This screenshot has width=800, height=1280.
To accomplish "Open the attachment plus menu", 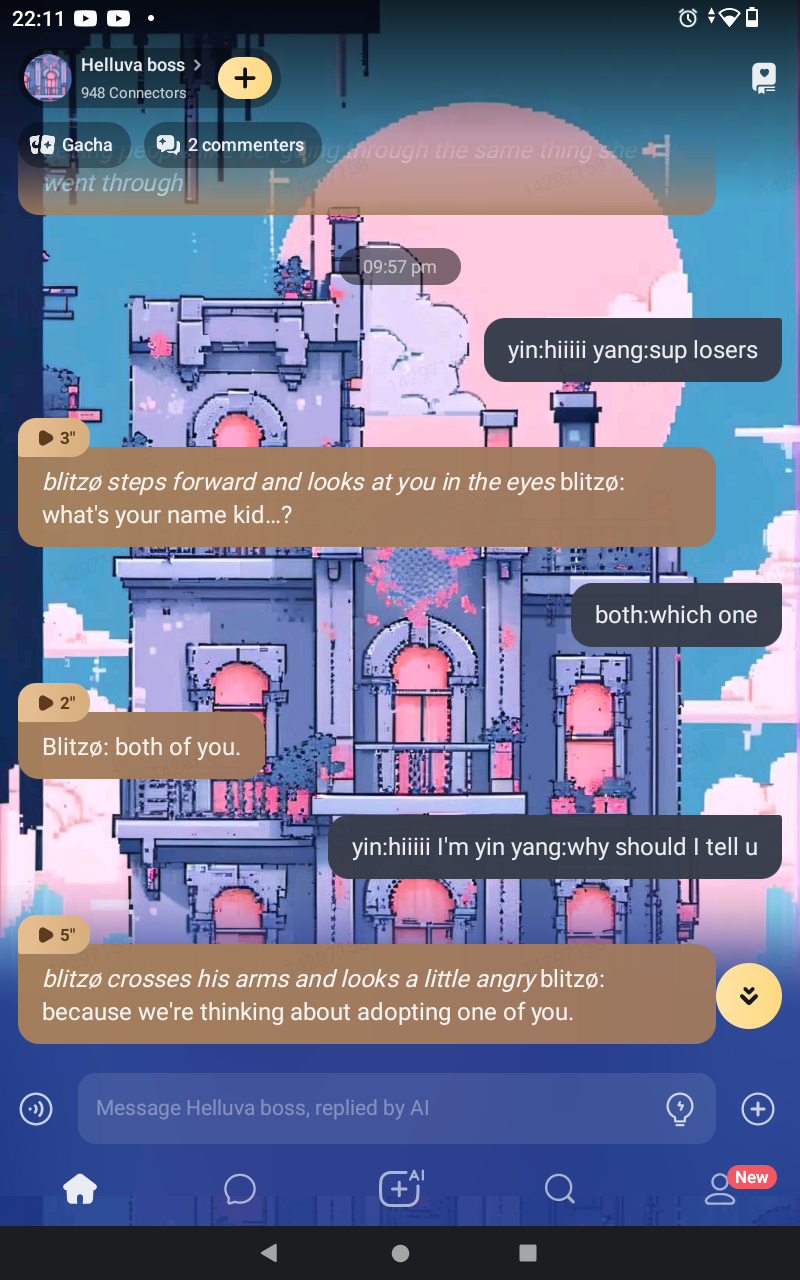I will (x=757, y=1108).
